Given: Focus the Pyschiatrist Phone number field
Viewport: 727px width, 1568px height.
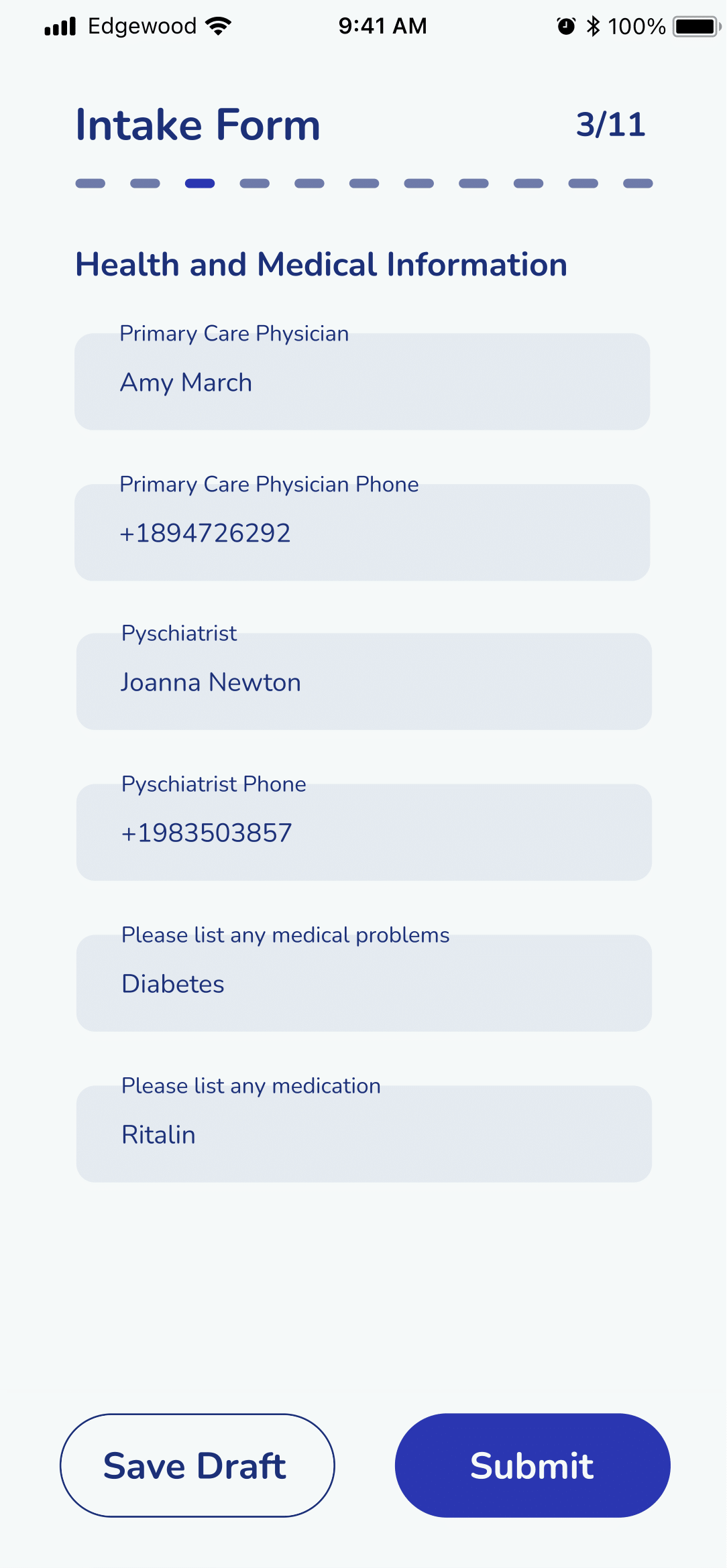Looking at the screenshot, I should point(363,833).
